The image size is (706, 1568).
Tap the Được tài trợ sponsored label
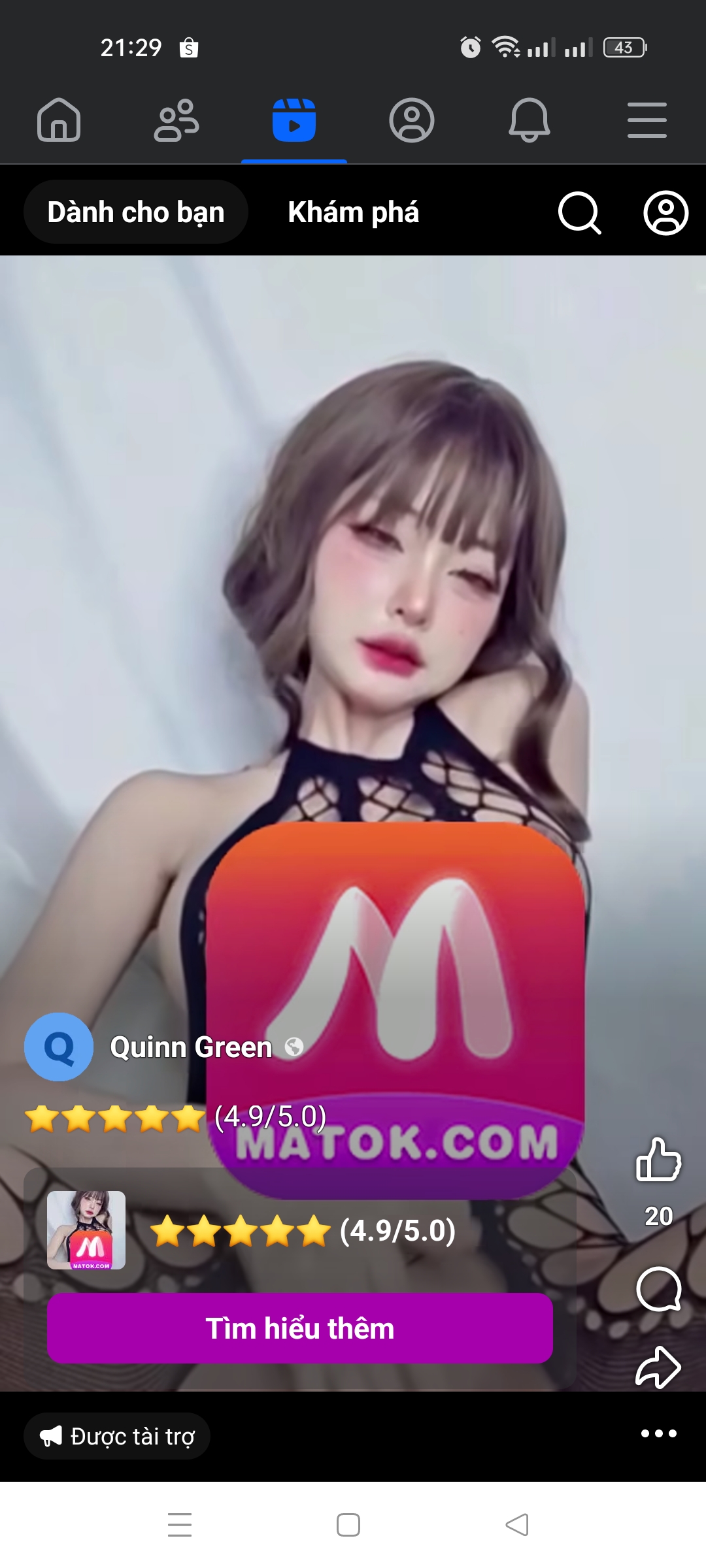[118, 1436]
